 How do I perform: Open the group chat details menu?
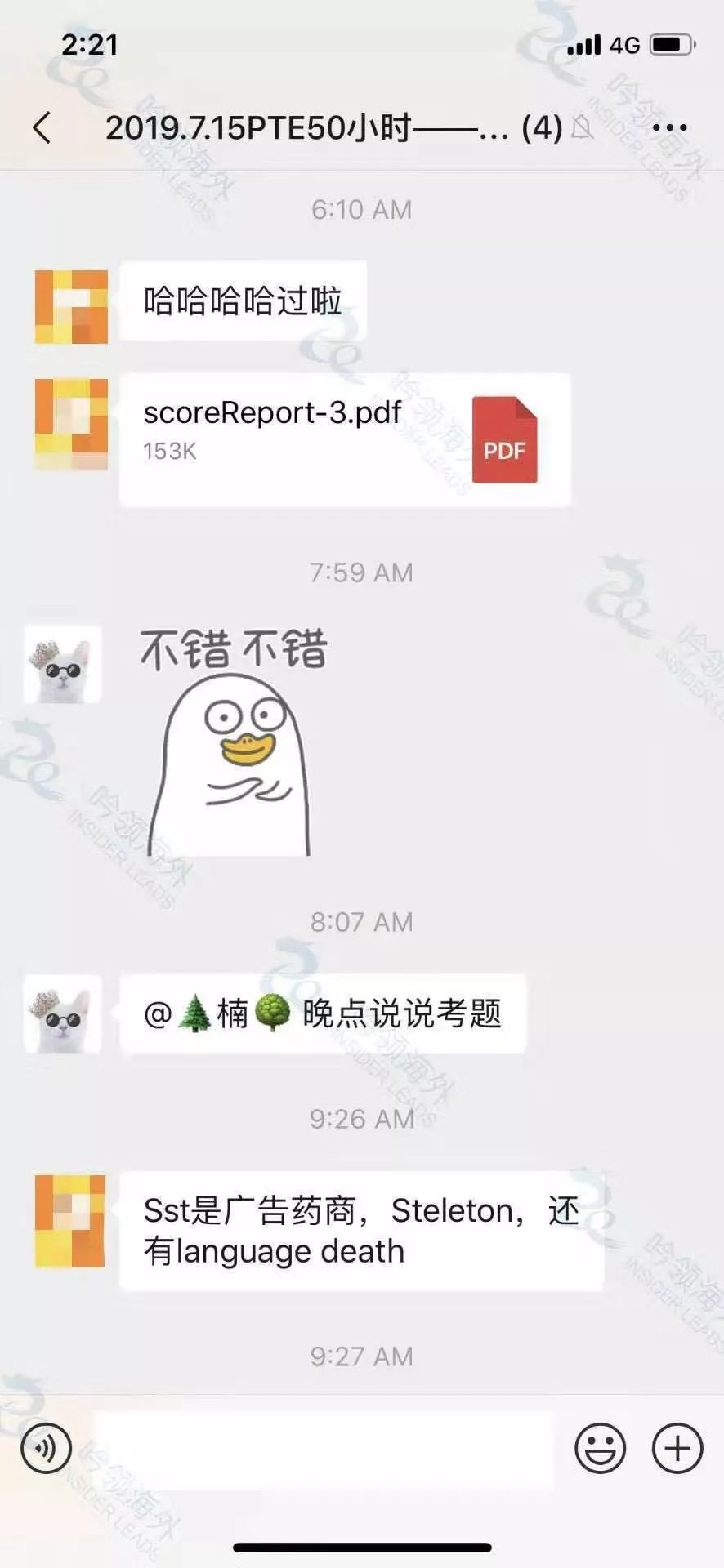669,127
